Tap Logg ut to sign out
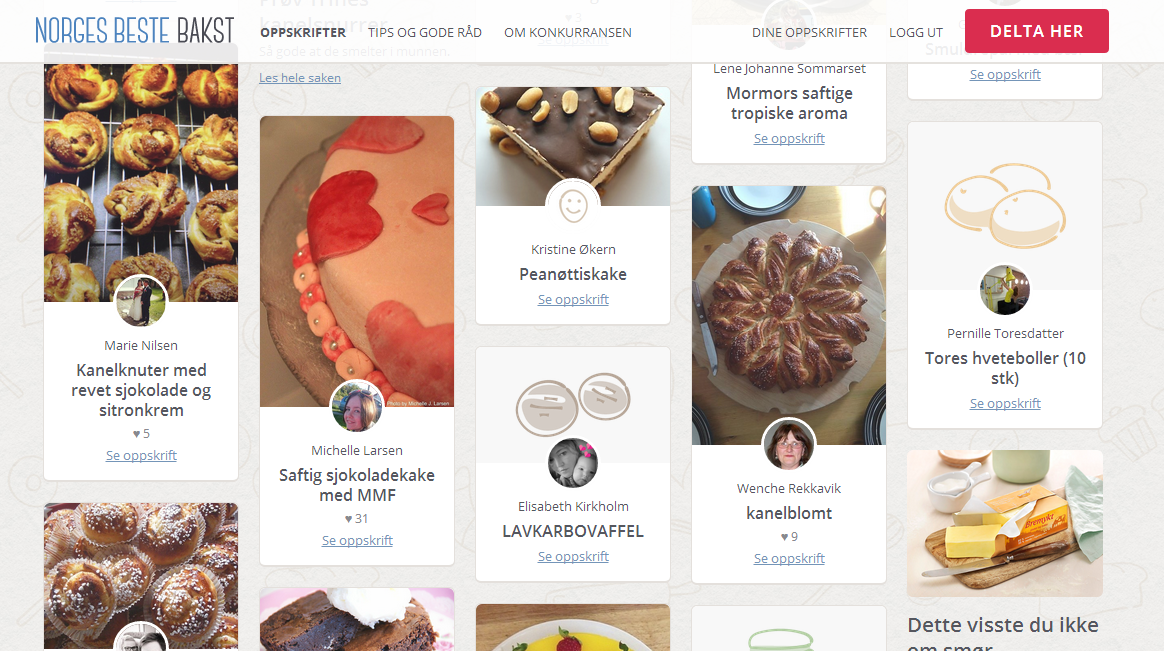1164x651 pixels. tap(916, 32)
